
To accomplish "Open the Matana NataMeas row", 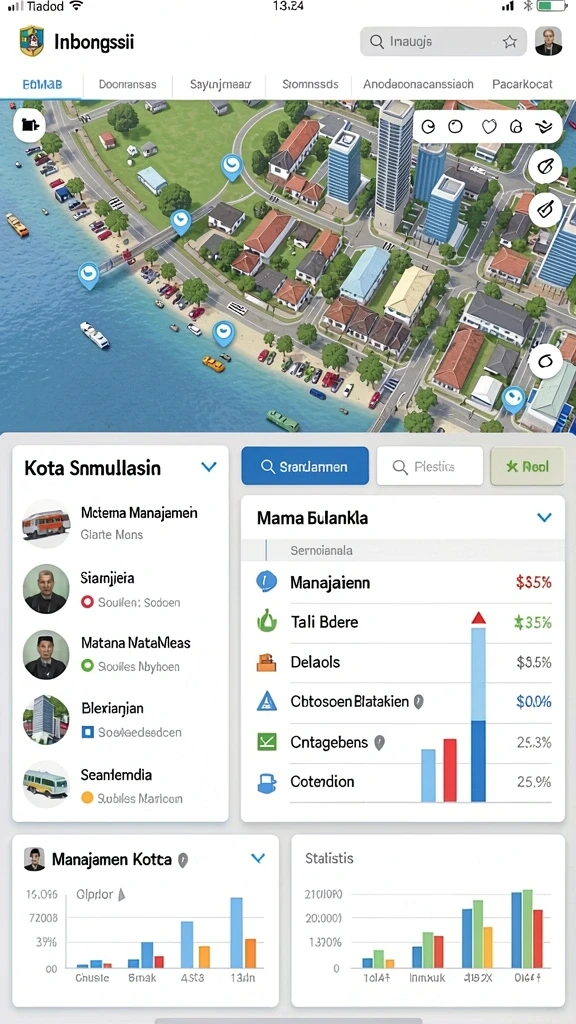I will point(120,654).
